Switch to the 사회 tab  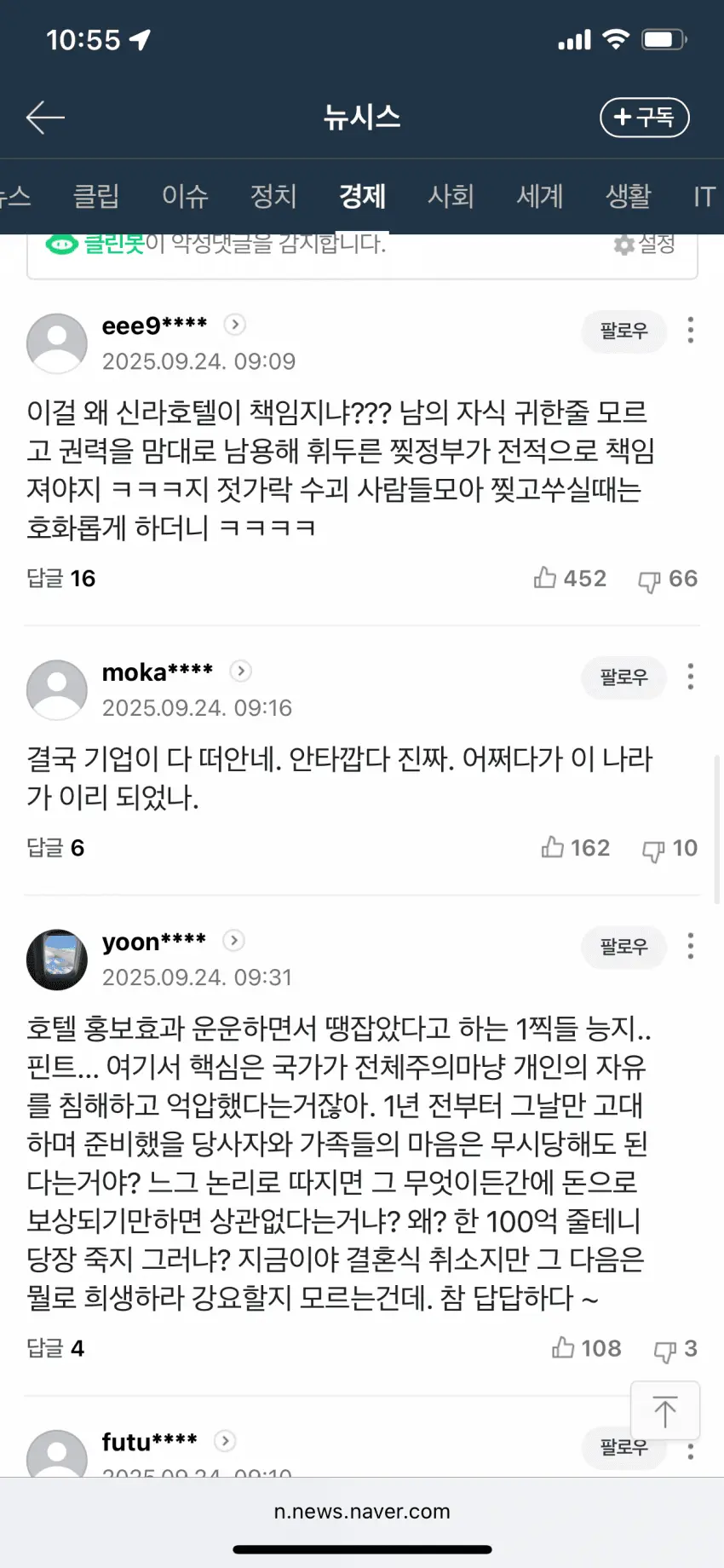click(451, 197)
